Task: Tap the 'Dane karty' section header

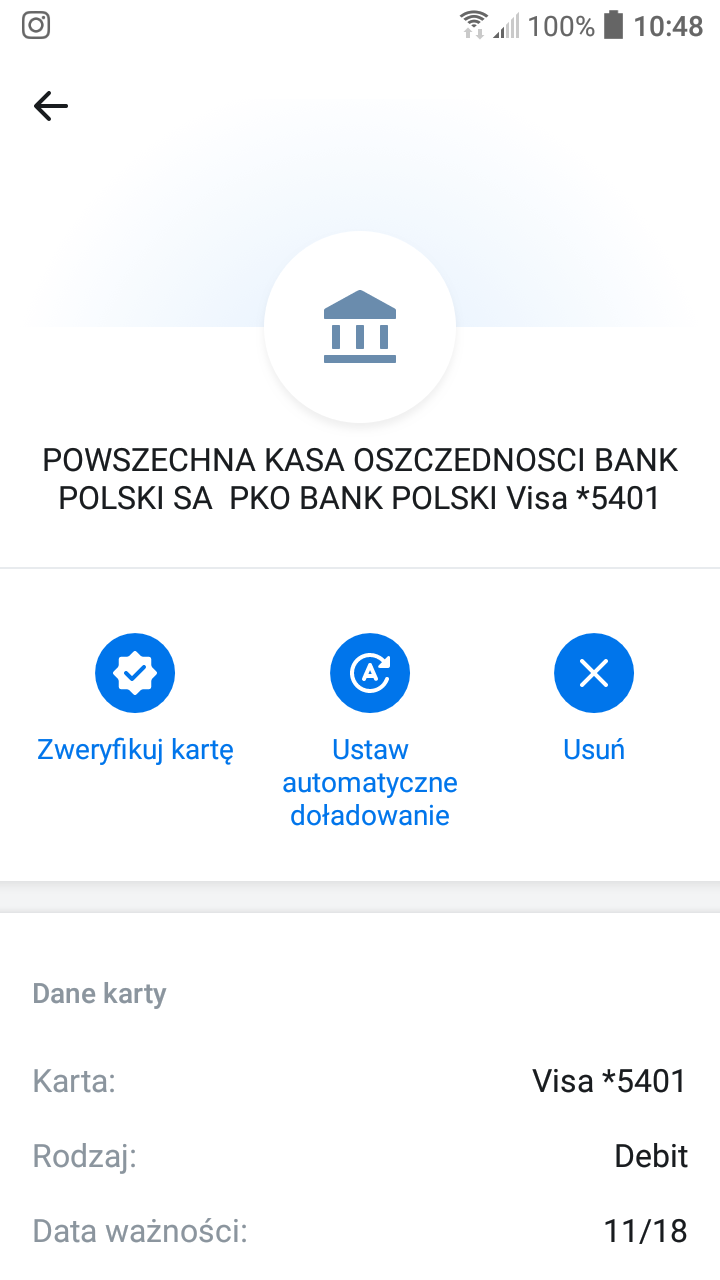Action: tap(99, 993)
